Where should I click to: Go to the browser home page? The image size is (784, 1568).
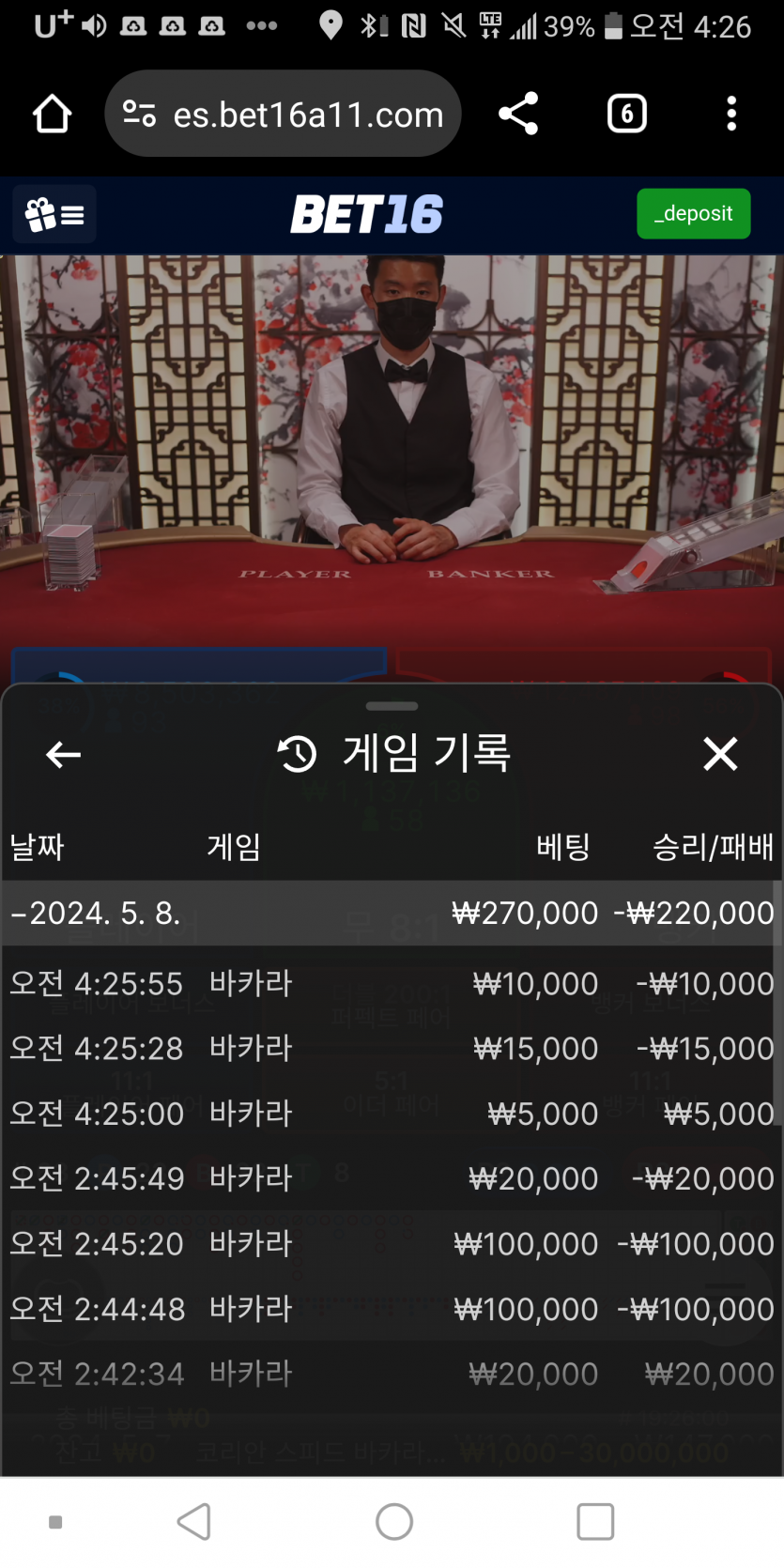point(52,115)
